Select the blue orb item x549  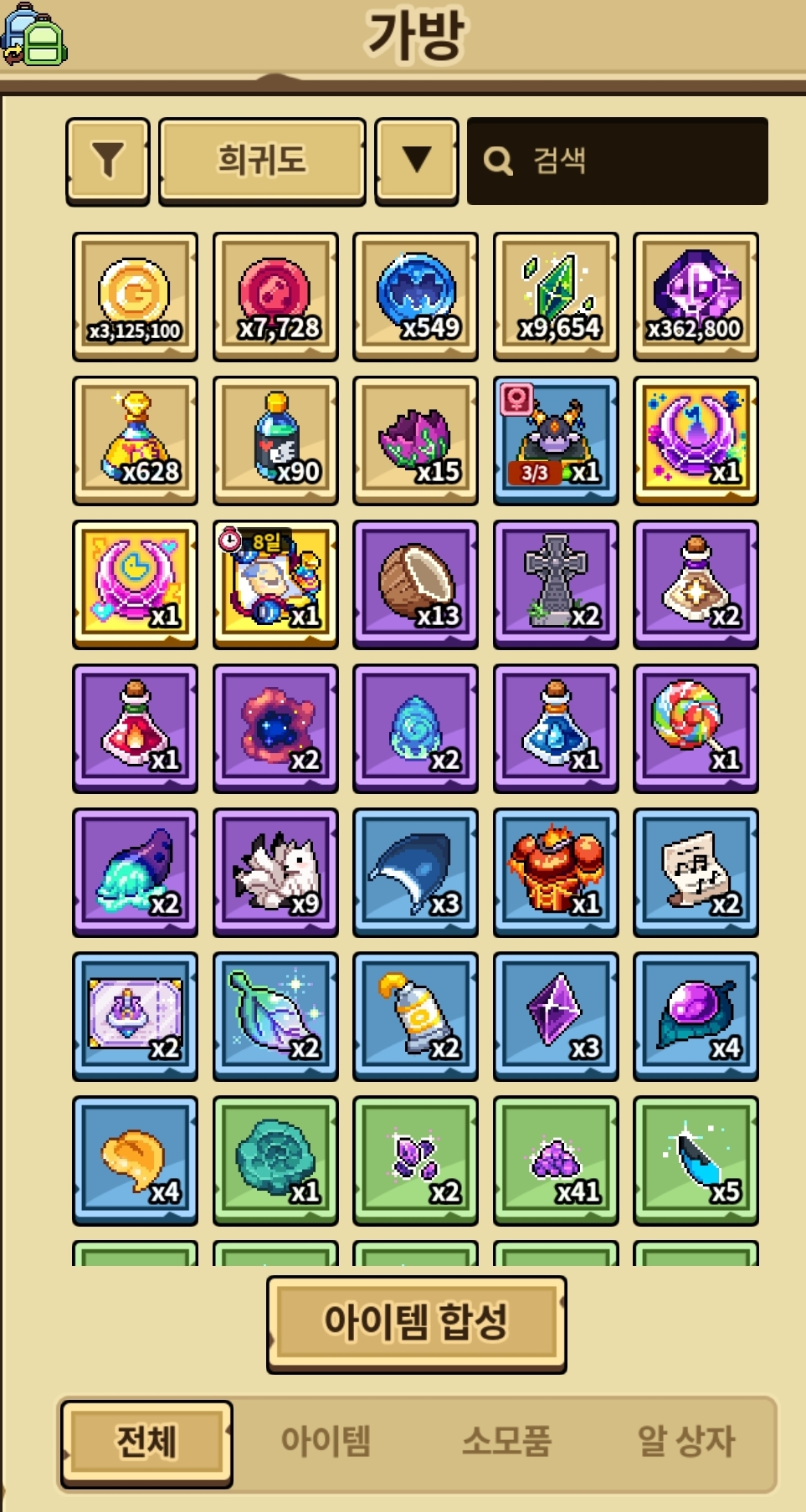tap(416, 296)
